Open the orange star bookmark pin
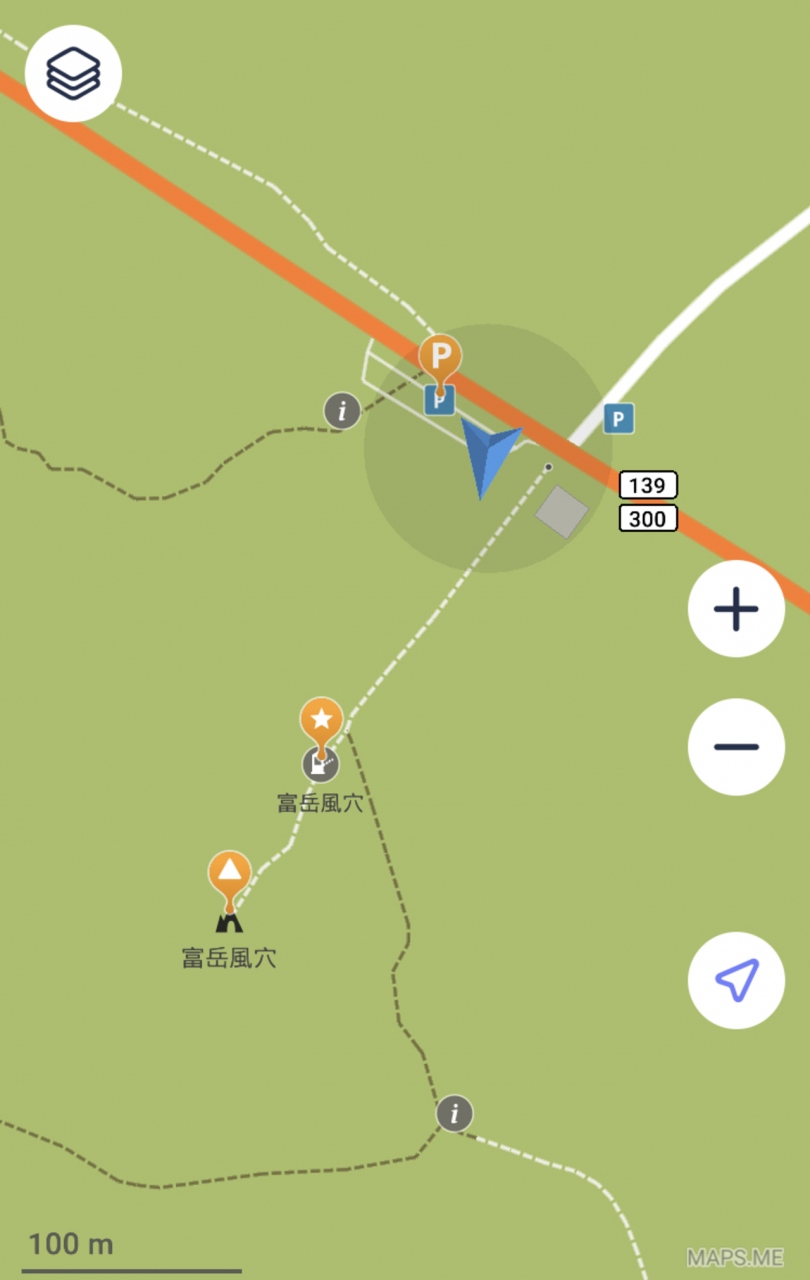This screenshot has width=810, height=1280. pyautogui.click(x=321, y=719)
